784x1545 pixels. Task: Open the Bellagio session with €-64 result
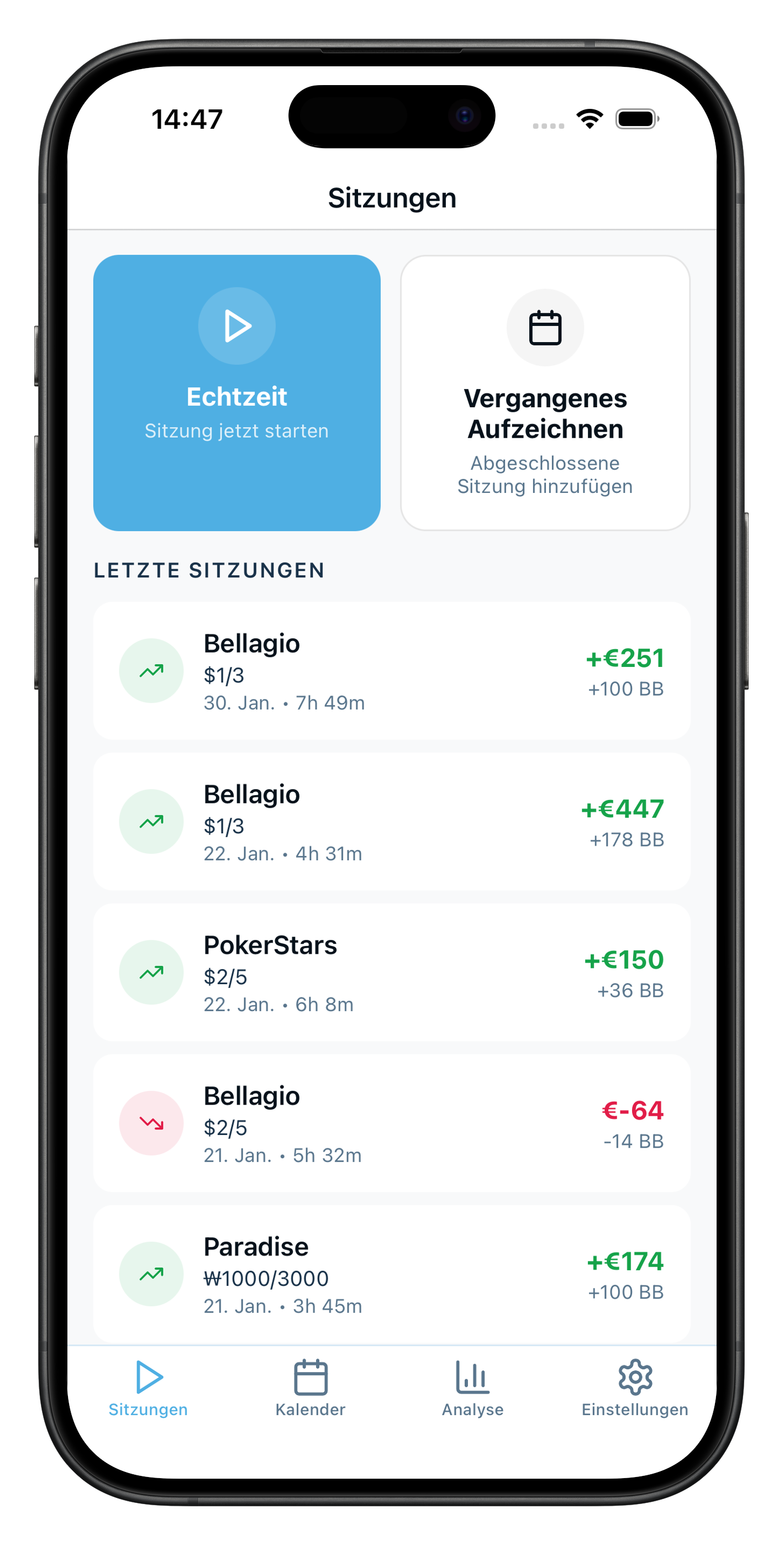point(392,1124)
